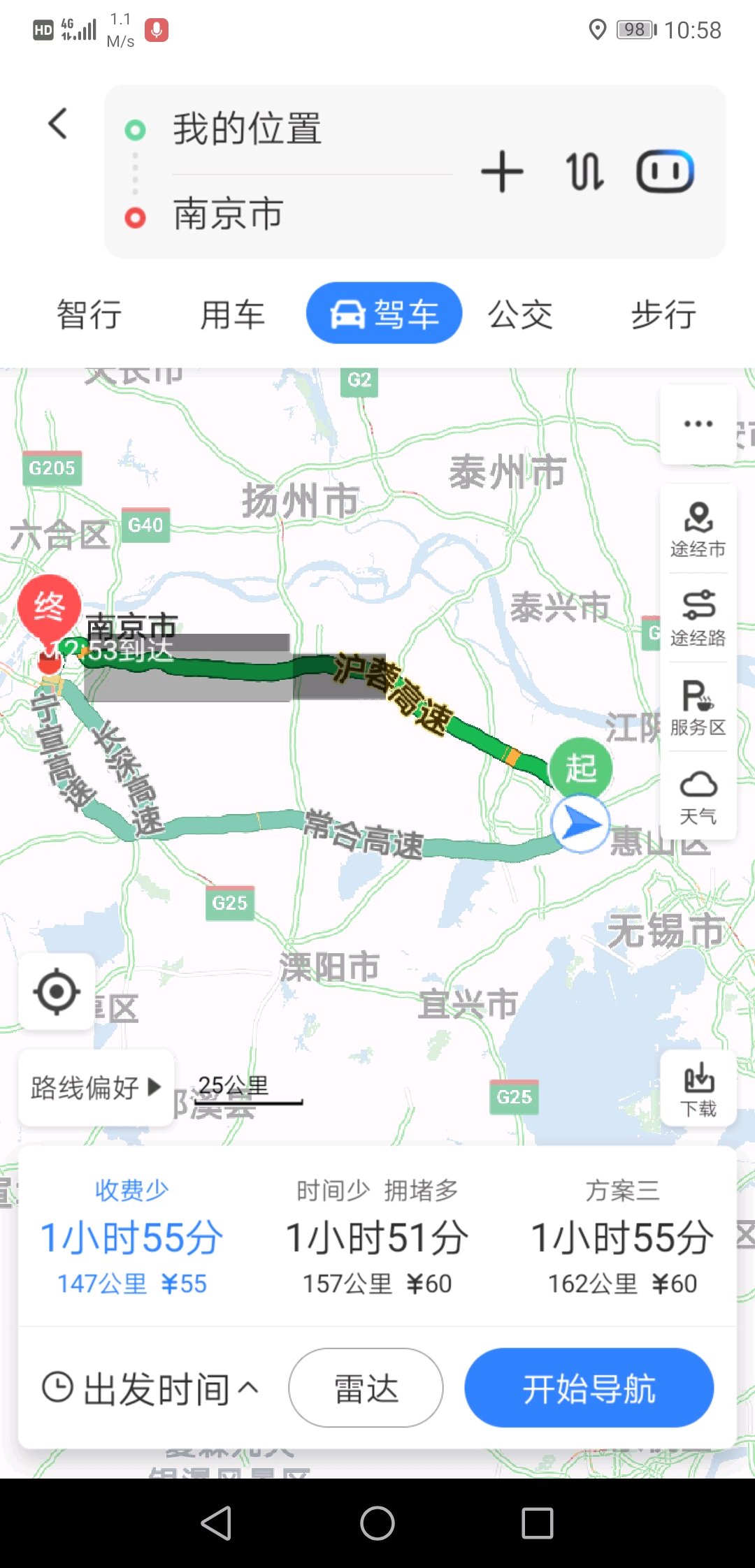This screenshot has width=755, height=1568.
Task: Recenter map on my location
Action: click(57, 992)
